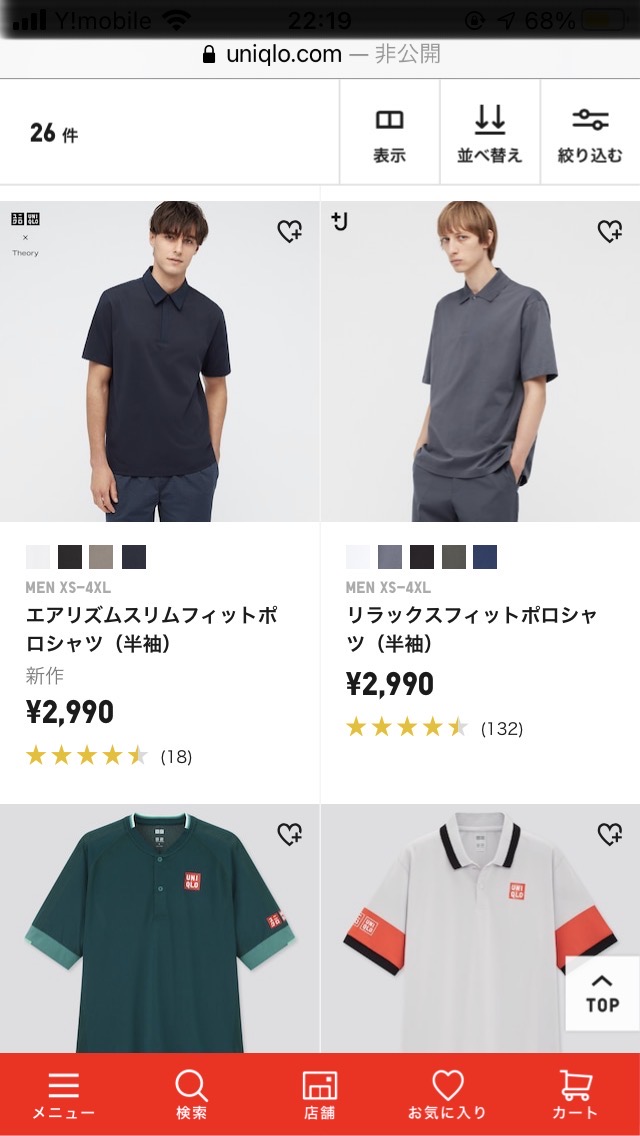Select the beige swatch on エアリズムスリムフィットポロシャツ
Viewport: 640px width, 1136px height.
click(102, 557)
